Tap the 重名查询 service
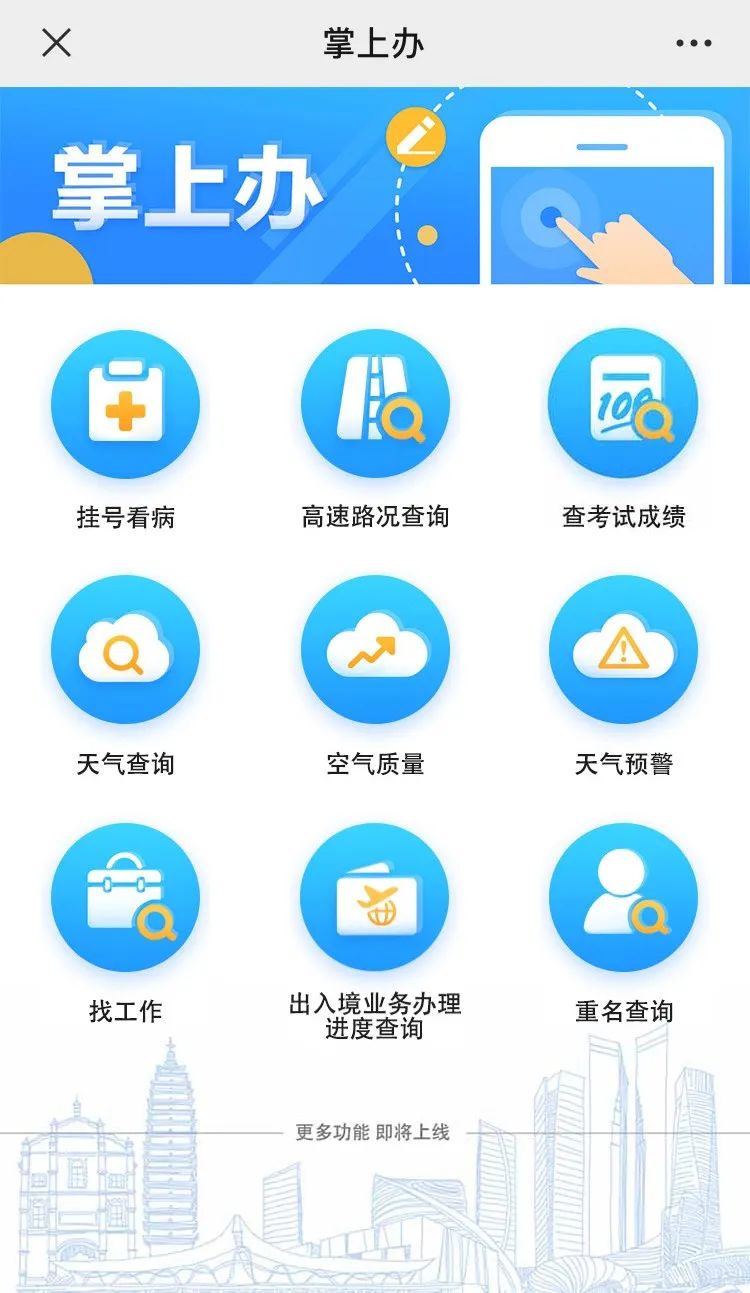The image size is (750, 1293). tap(623, 897)
